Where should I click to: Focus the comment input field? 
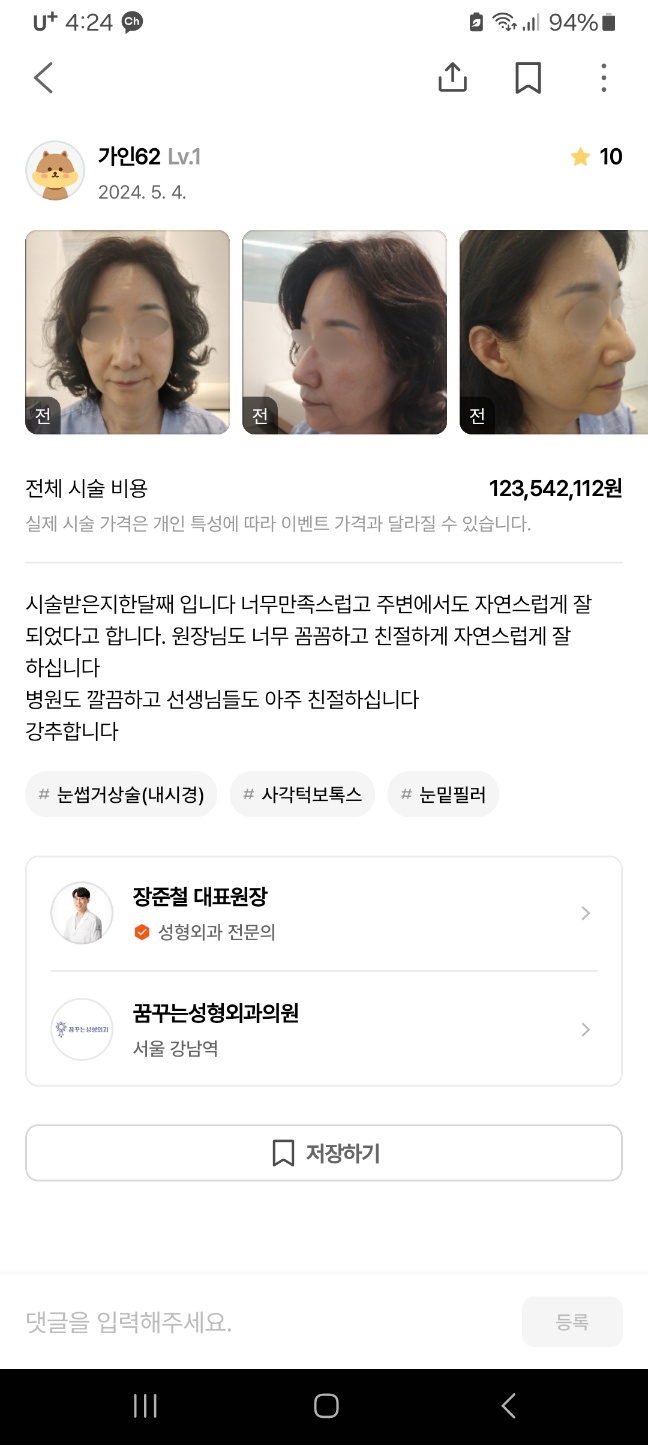pos(266,1323)
